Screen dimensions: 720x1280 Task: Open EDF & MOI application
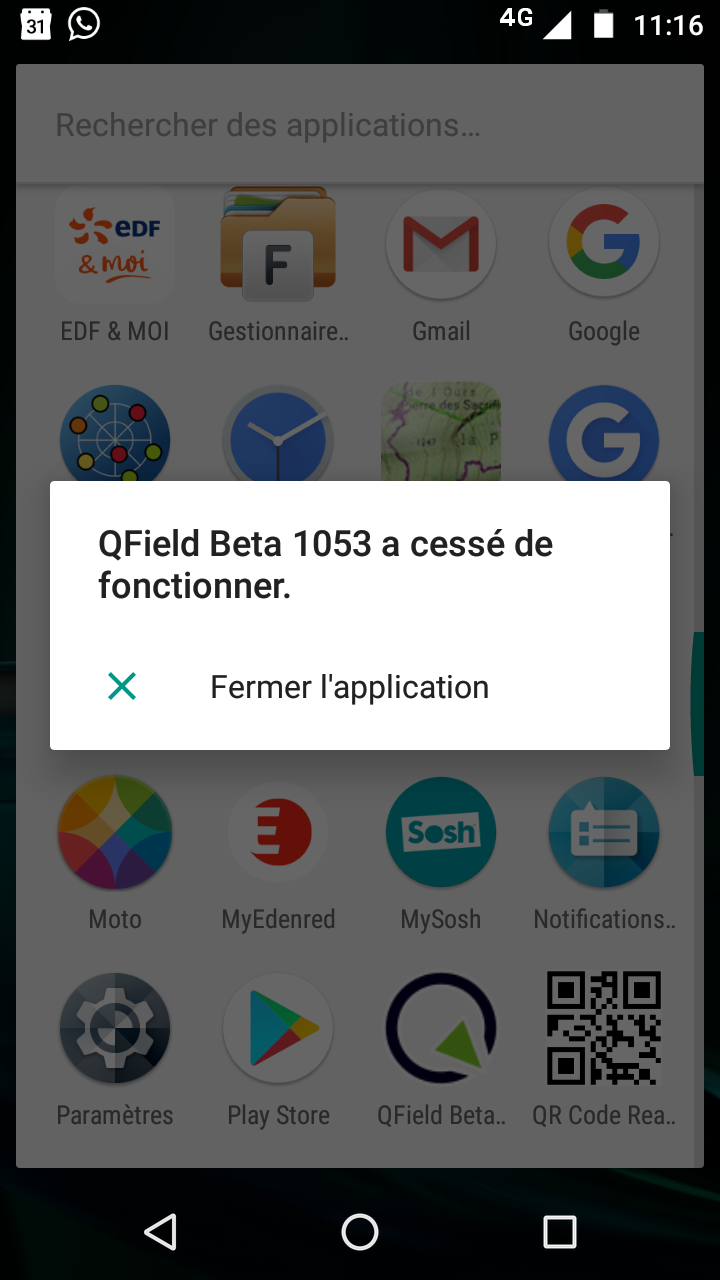[114, 243]
